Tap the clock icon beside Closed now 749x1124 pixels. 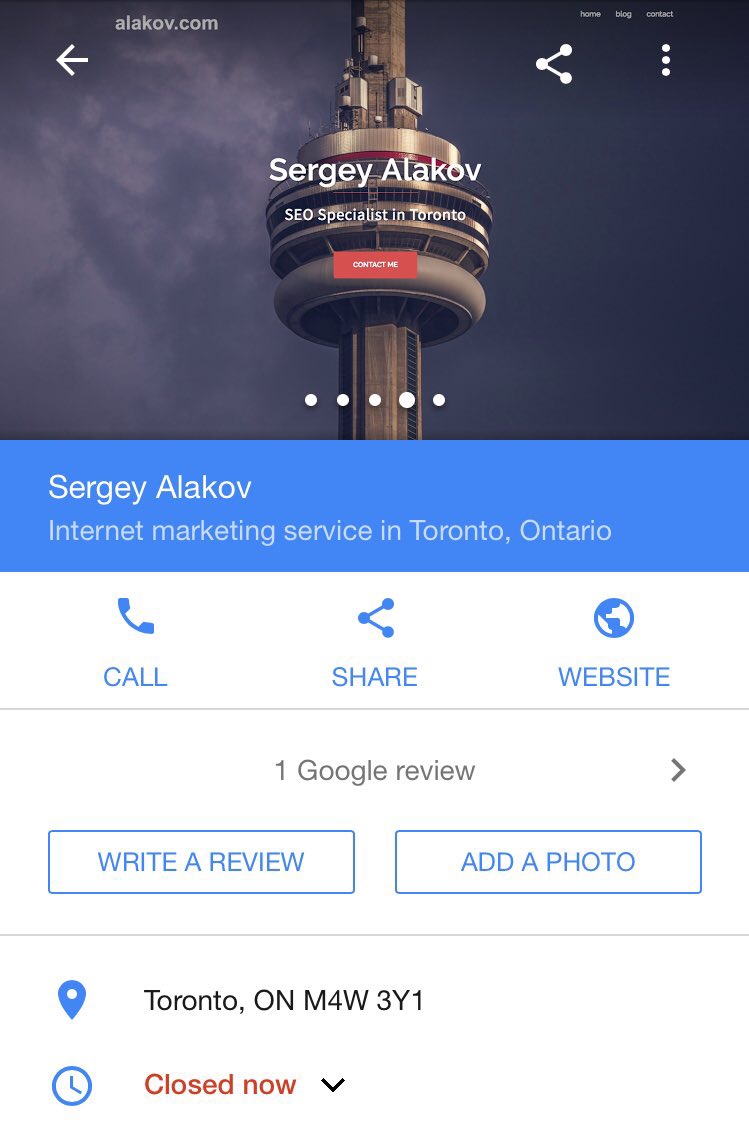pyautogui.click(x=70, y=1084)
